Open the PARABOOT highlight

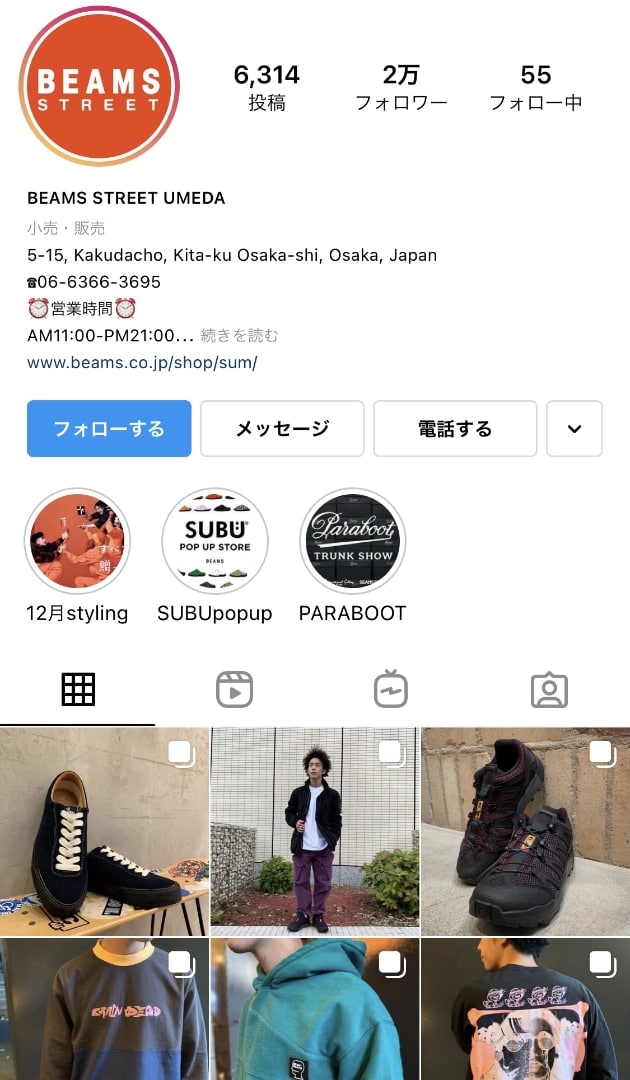tap(352, 542)
